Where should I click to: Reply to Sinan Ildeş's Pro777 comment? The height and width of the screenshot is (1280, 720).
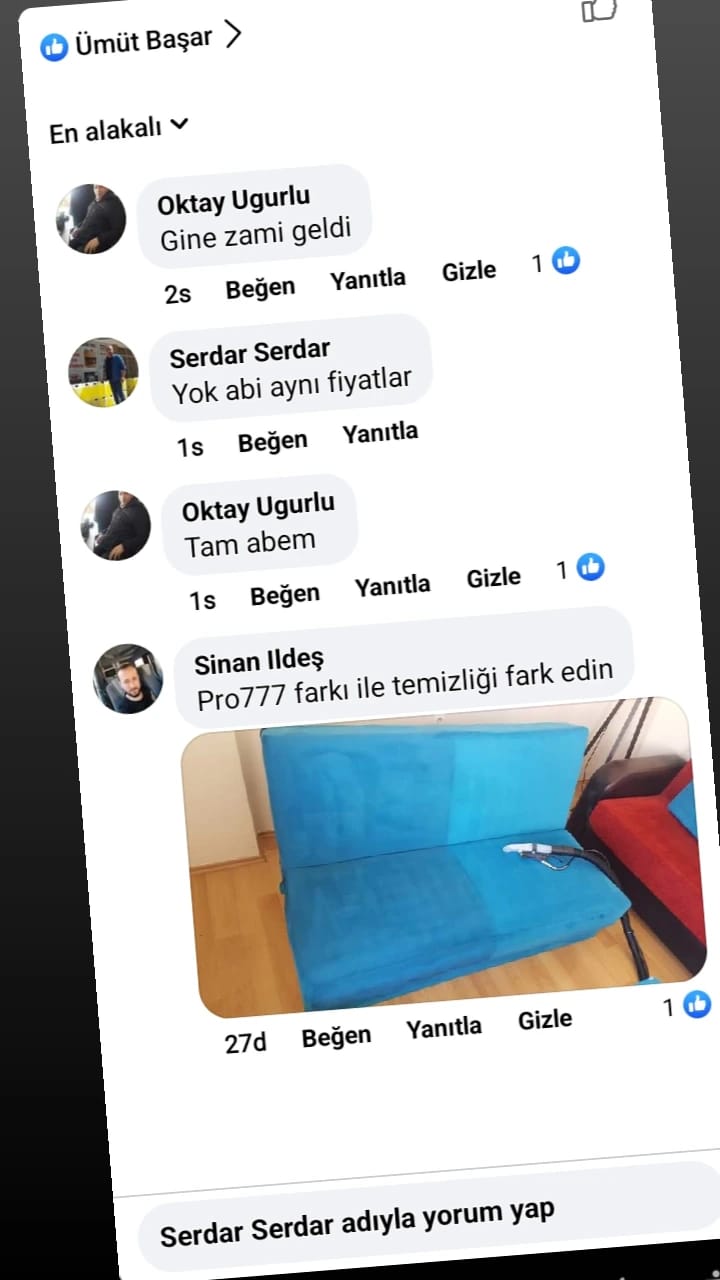point(444,1028)
